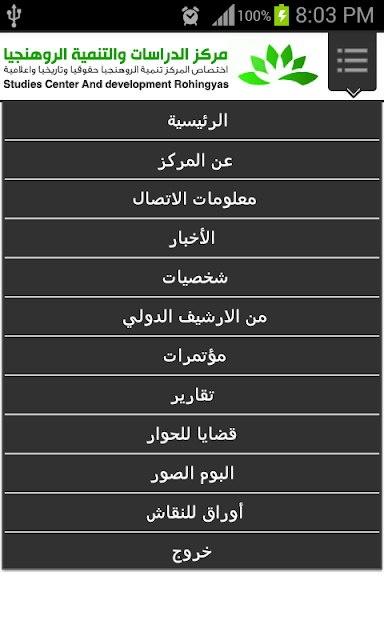Tap خروج to exit the app

[192, 551]
